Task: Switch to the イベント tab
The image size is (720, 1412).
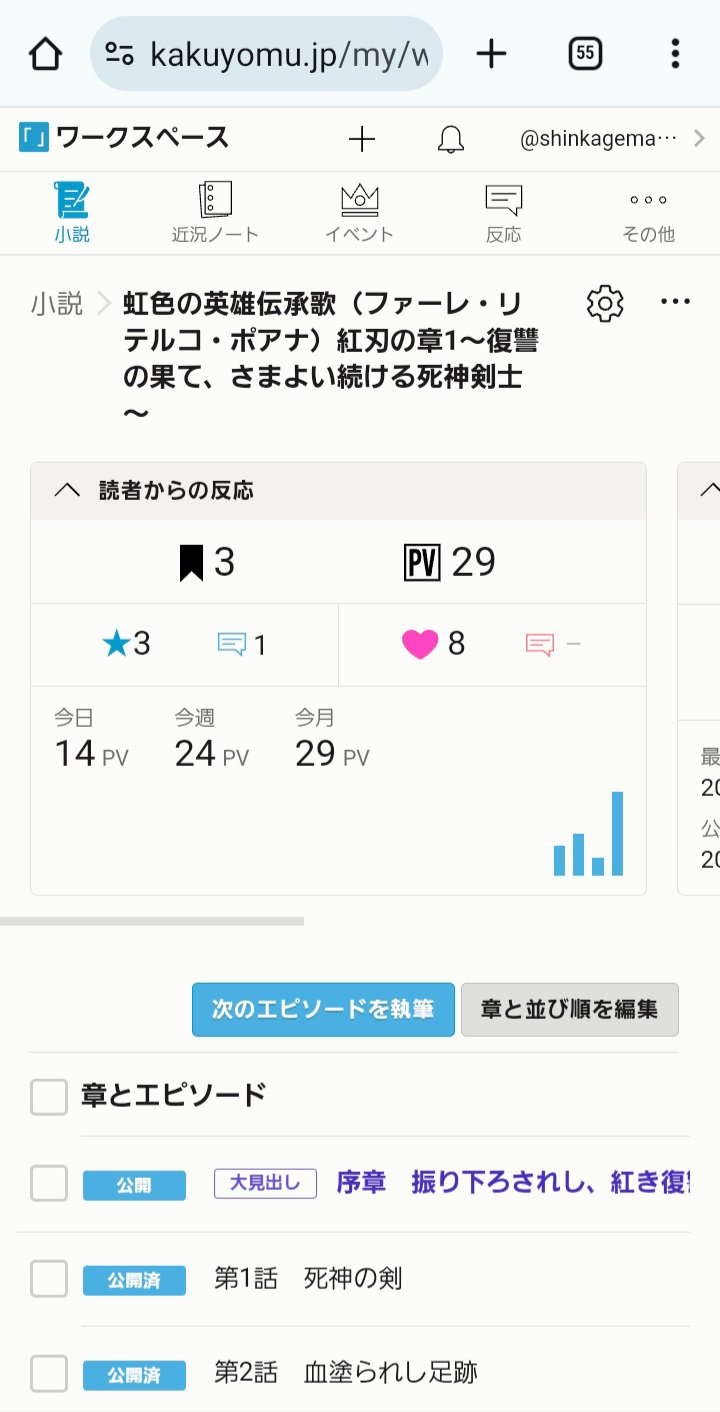Action: coord(359,213)
